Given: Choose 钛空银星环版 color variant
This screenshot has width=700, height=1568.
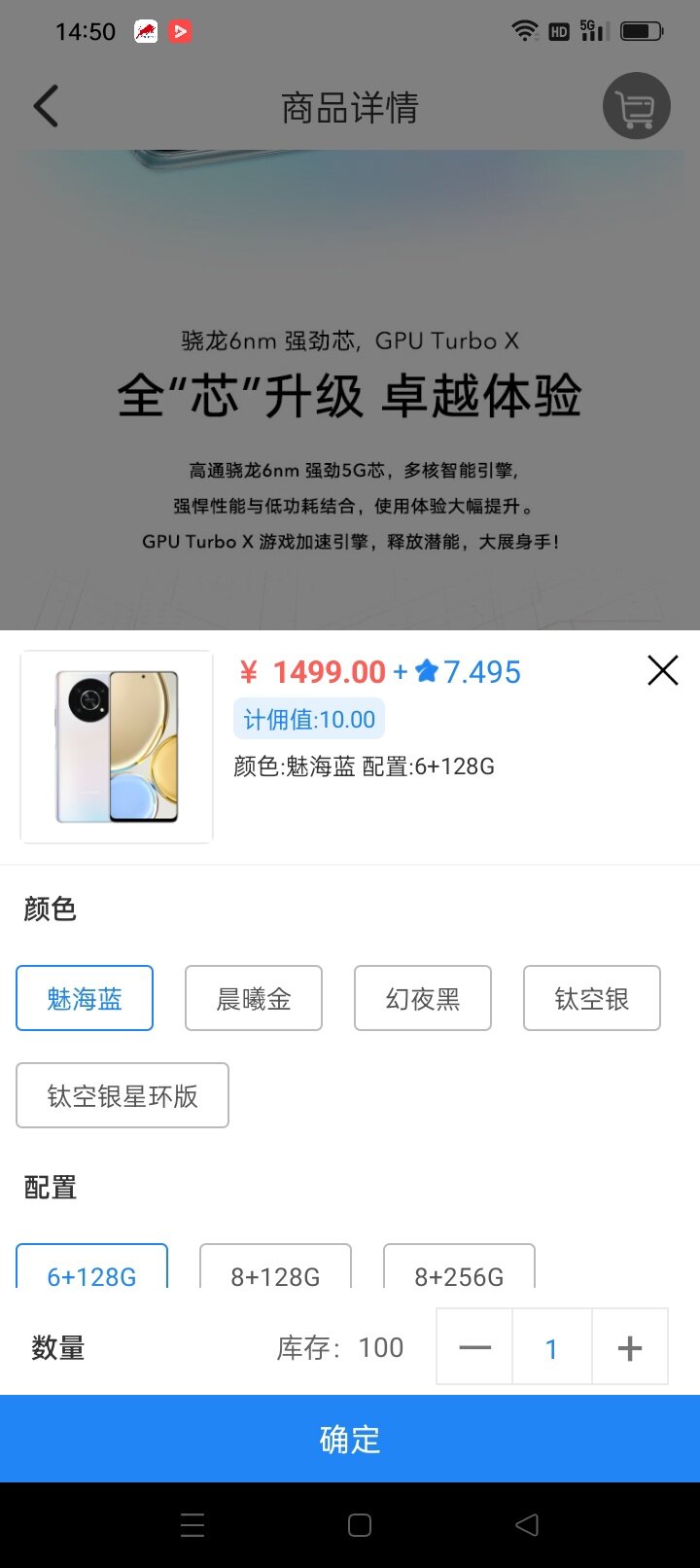Looking at the screenshot, I should coord(122,1095).
